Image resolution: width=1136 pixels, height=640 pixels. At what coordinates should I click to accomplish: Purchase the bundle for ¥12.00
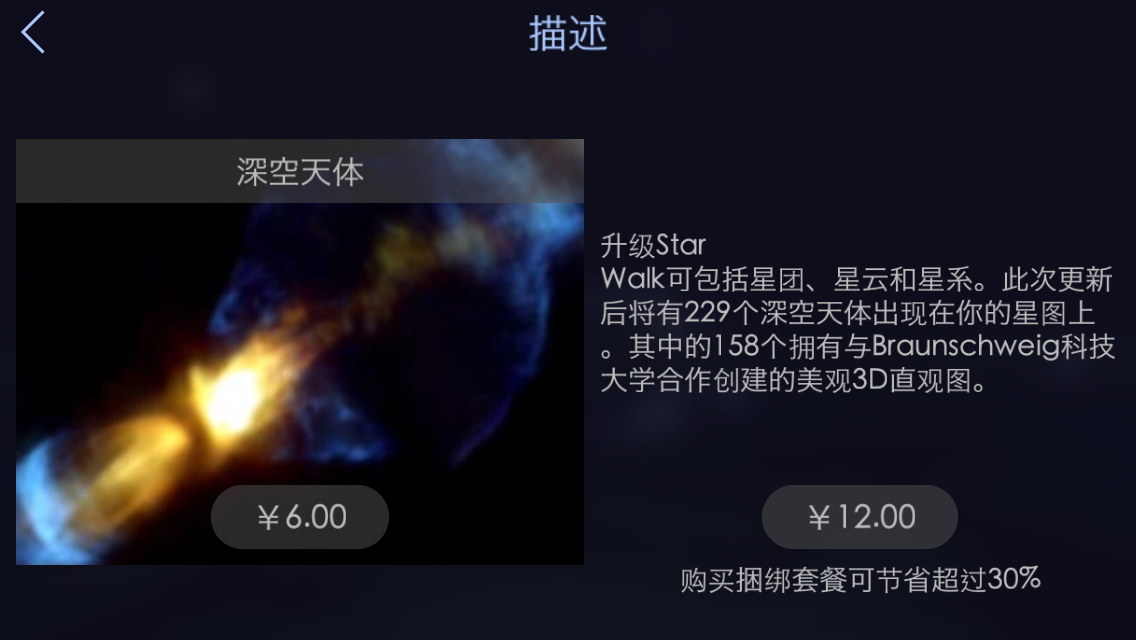860,517
